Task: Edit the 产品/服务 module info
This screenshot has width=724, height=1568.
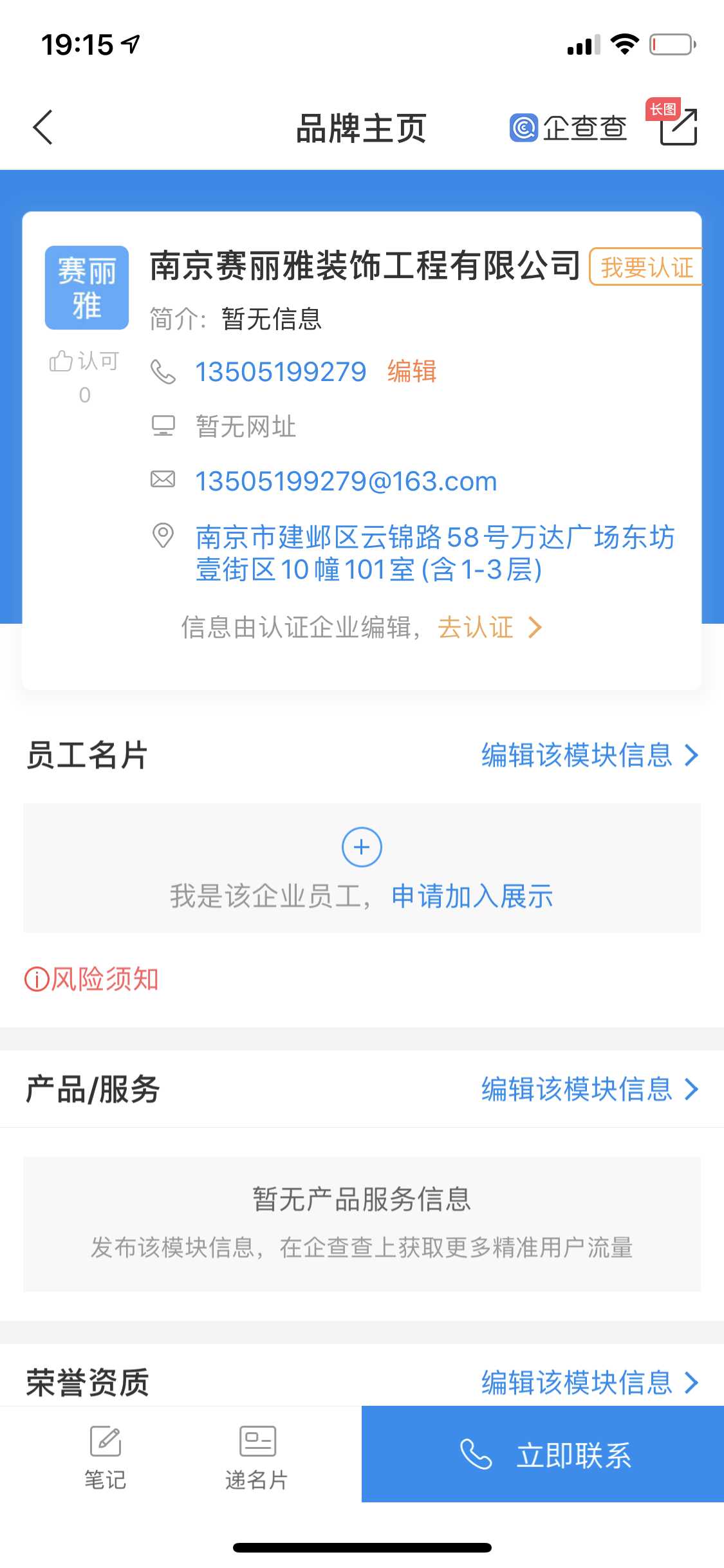Action: [x=589, y=1089]
